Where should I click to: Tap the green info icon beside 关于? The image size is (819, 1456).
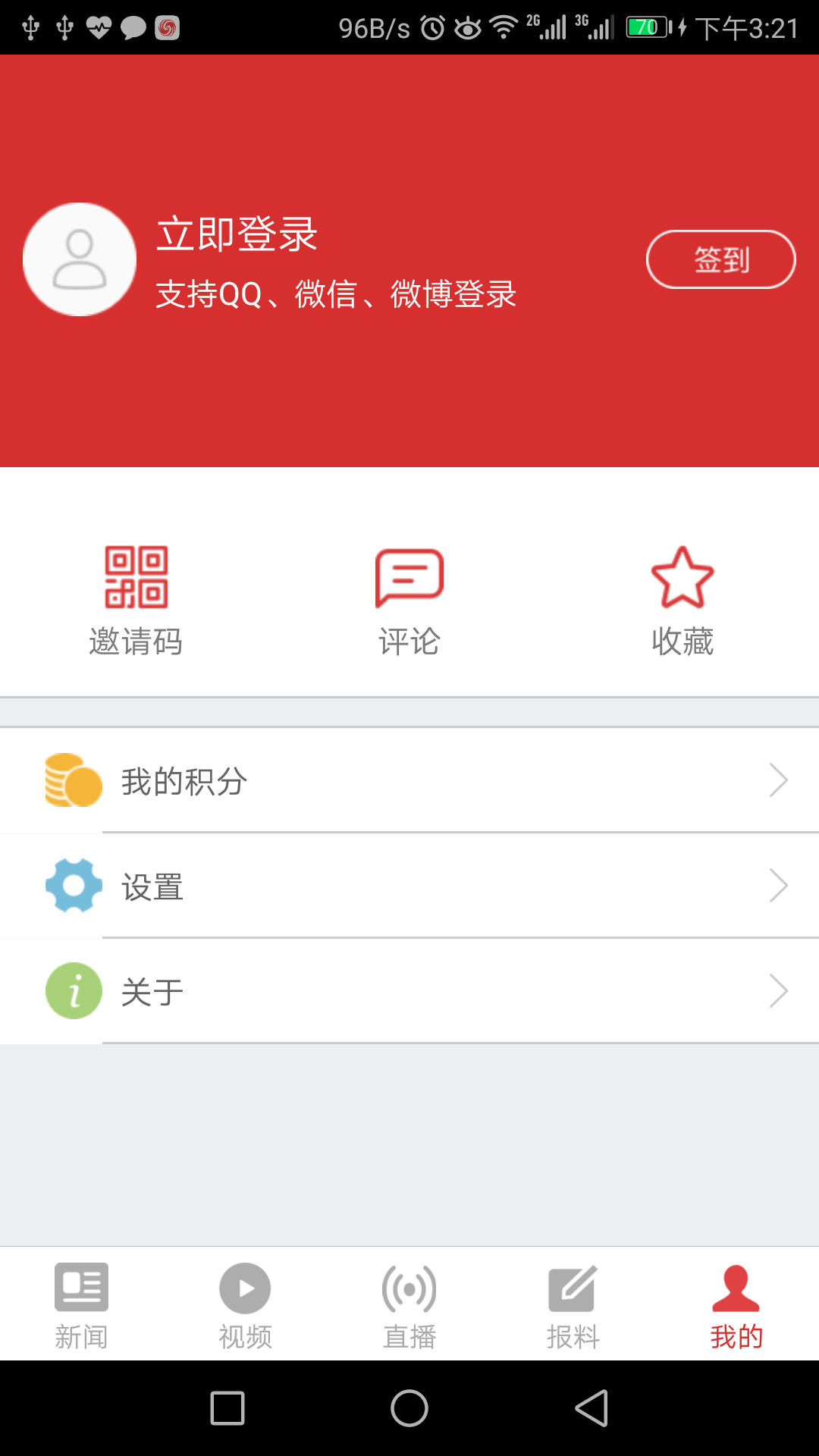coord(73,990)
